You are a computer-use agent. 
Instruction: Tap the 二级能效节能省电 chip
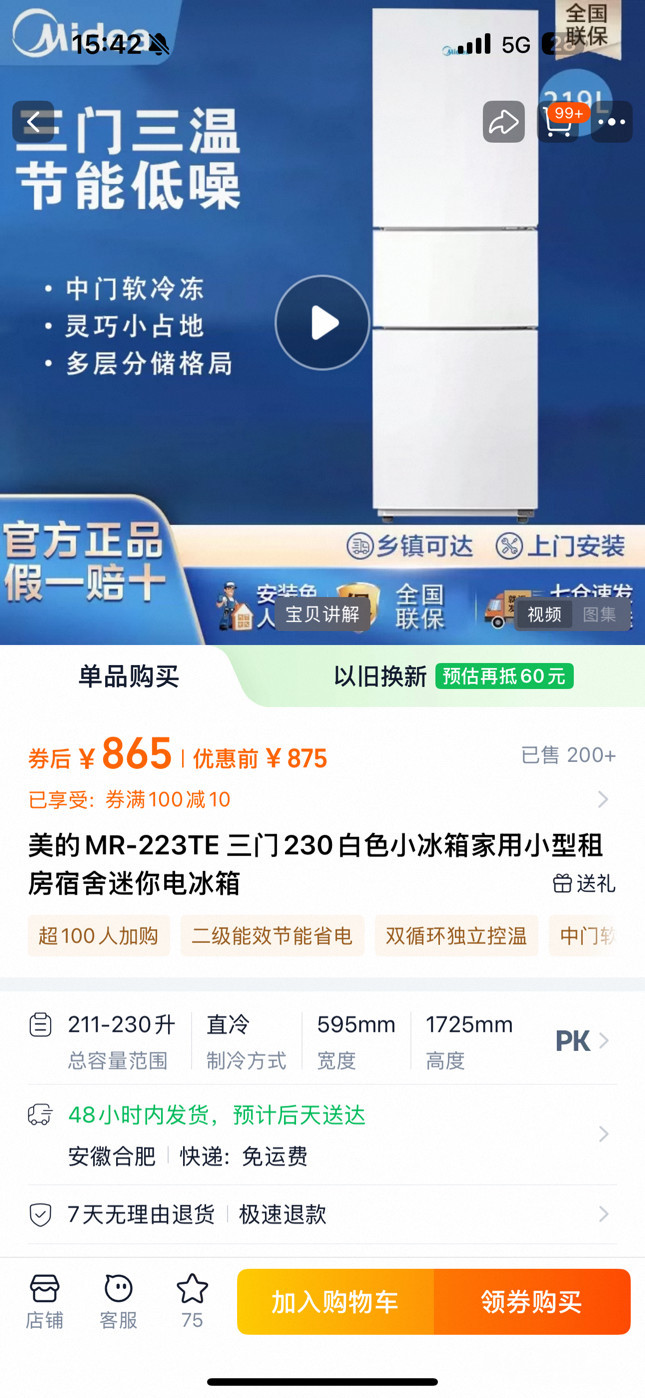[x=272, y=936]
